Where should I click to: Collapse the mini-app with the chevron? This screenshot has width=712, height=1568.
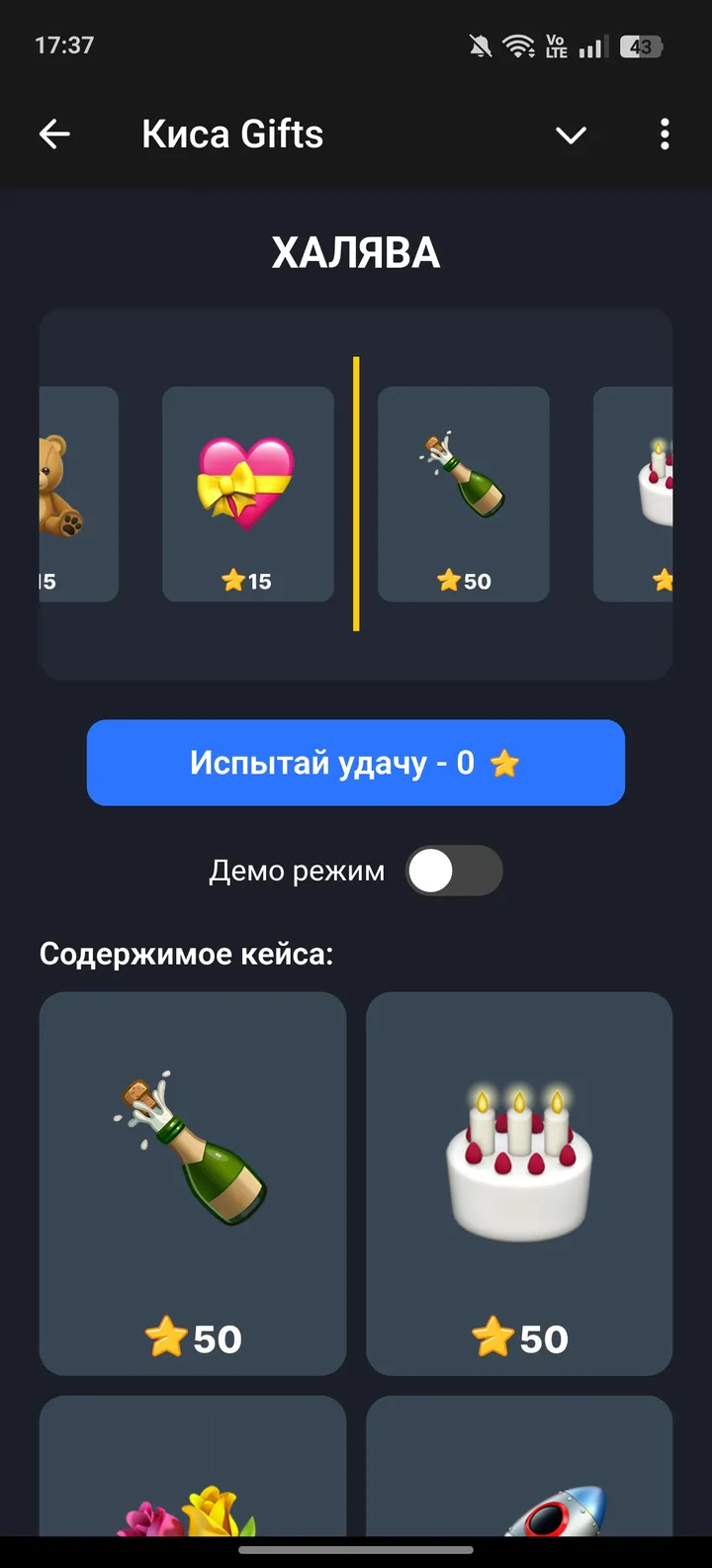click(x=571, y=134)
